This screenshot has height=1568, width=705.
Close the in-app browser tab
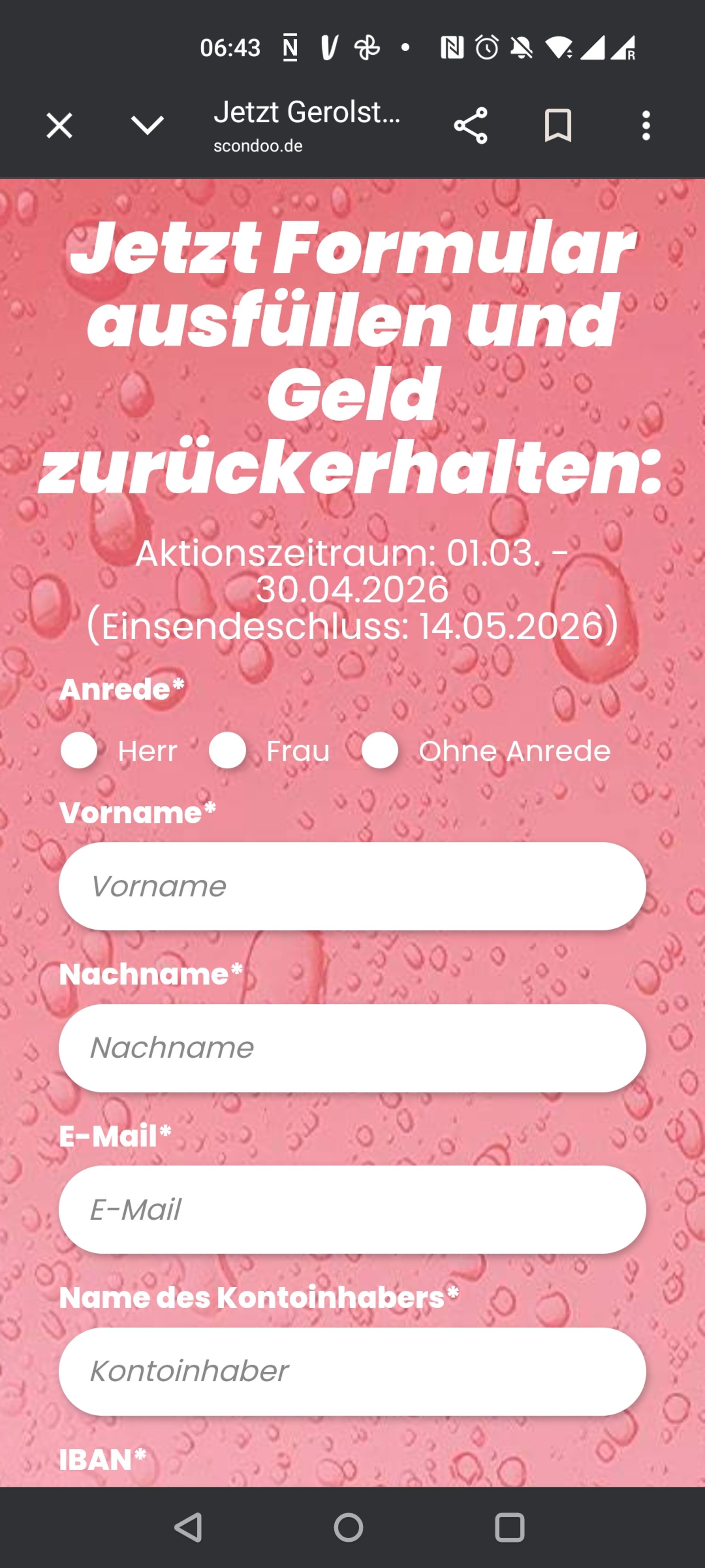59,126
